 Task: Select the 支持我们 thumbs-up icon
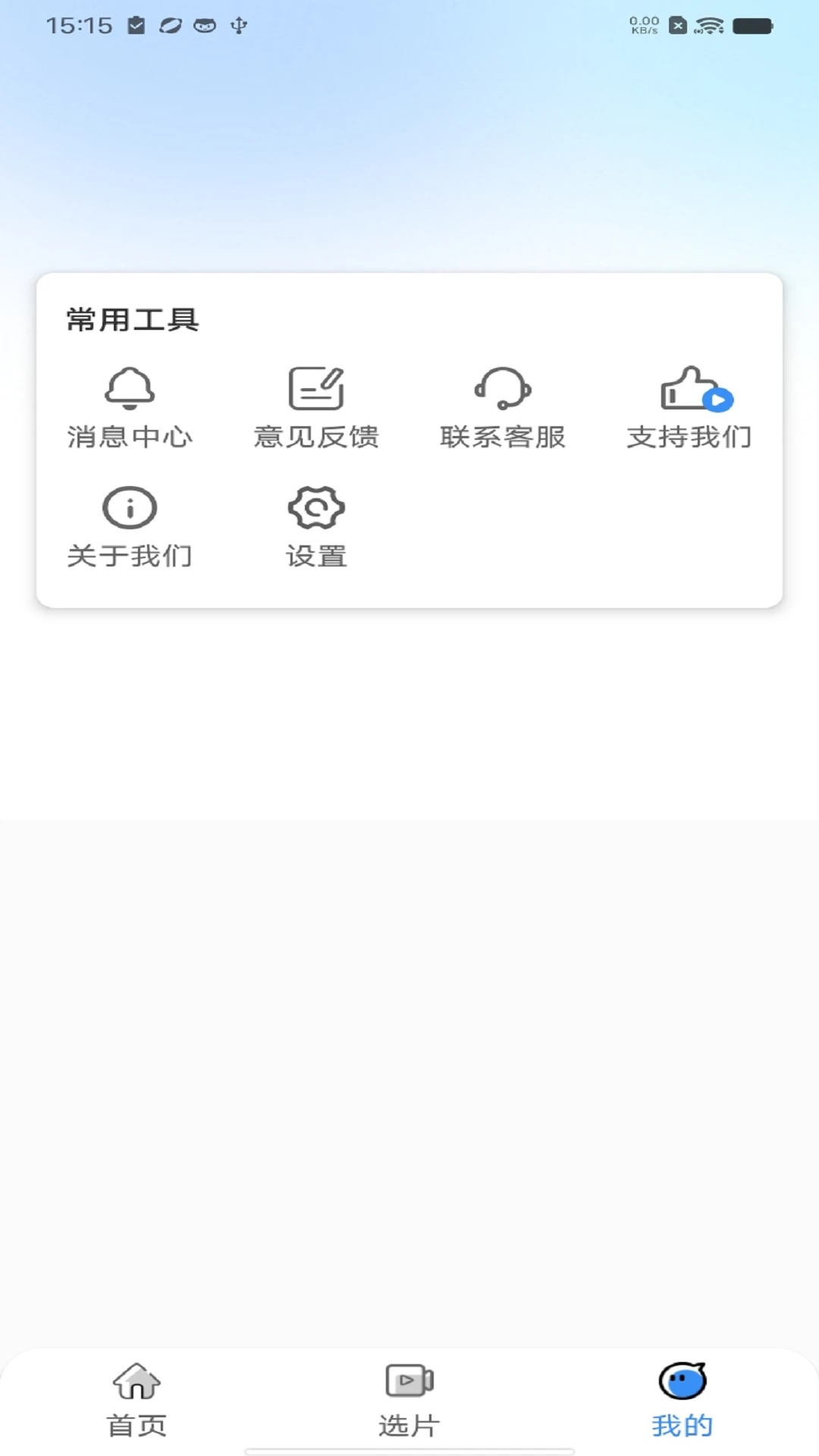[x=686, y=388]
